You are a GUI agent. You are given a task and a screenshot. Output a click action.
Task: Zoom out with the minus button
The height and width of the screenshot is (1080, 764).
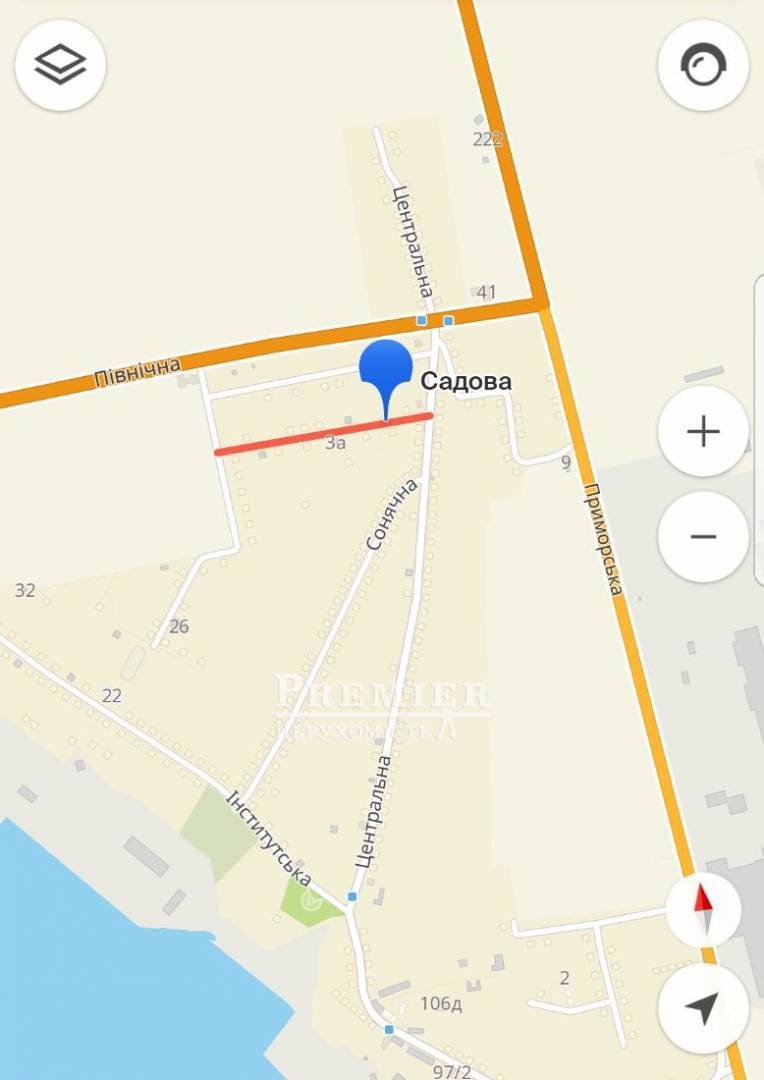pyautogui.click(x=703, y=537)
